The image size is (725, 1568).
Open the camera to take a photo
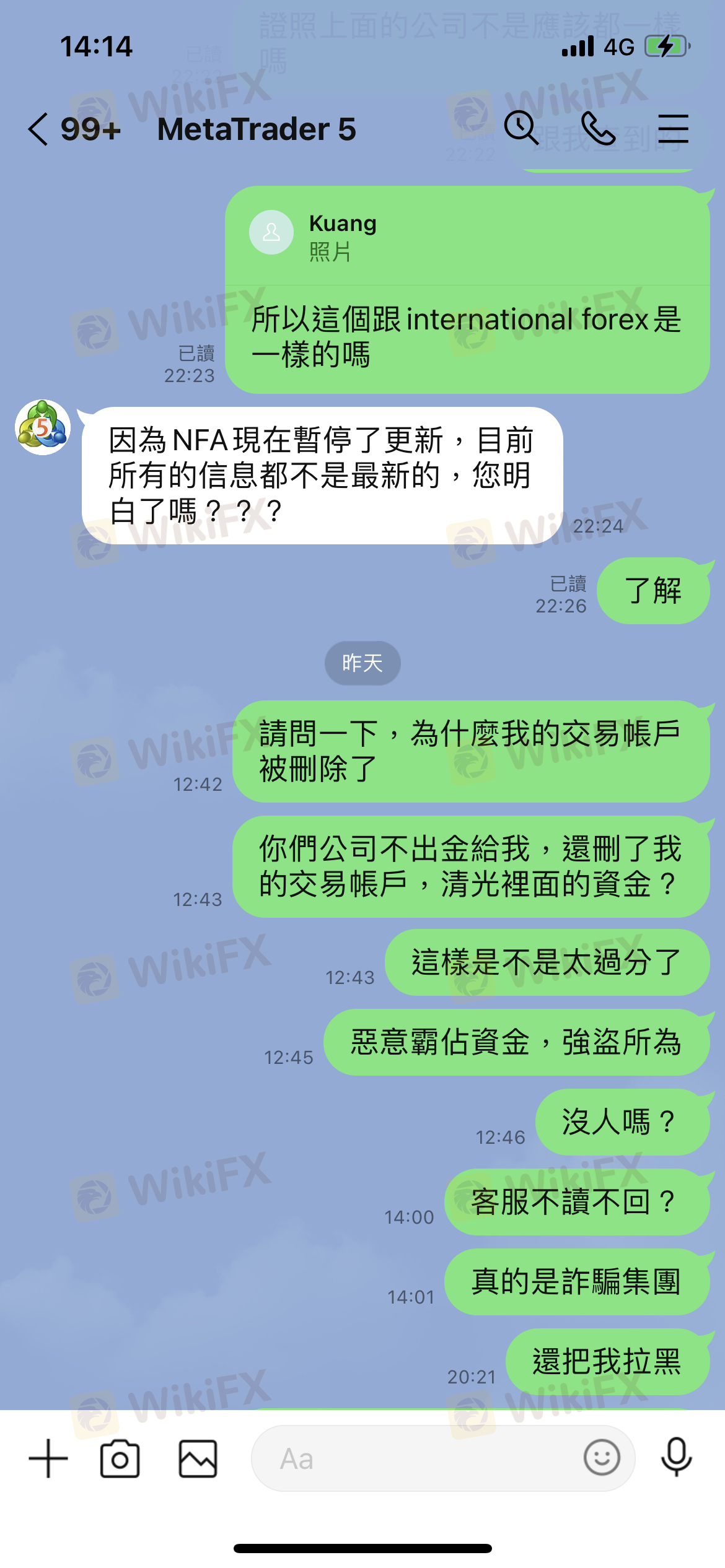(x=120, y=1458)
